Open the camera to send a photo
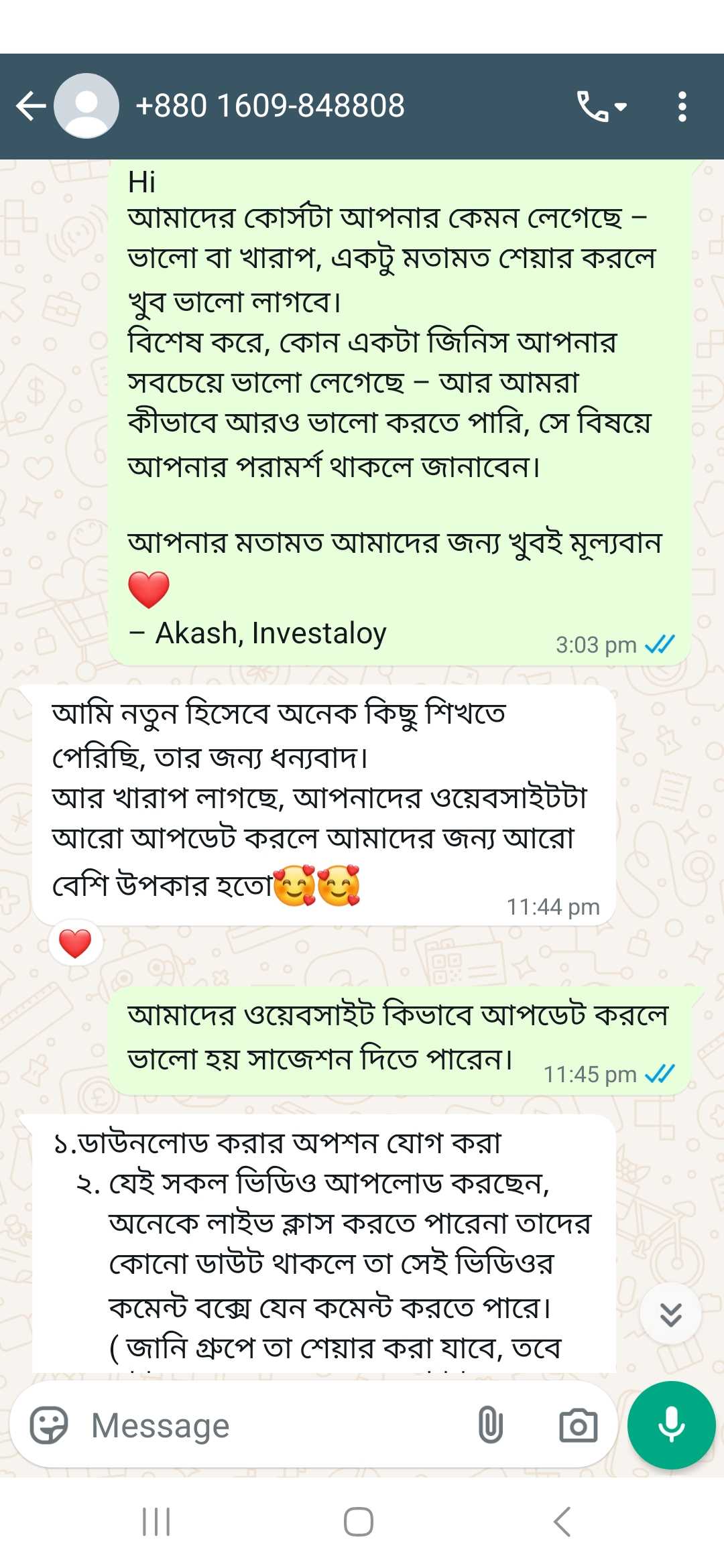724x1568 pixels. coord(578,1425)
